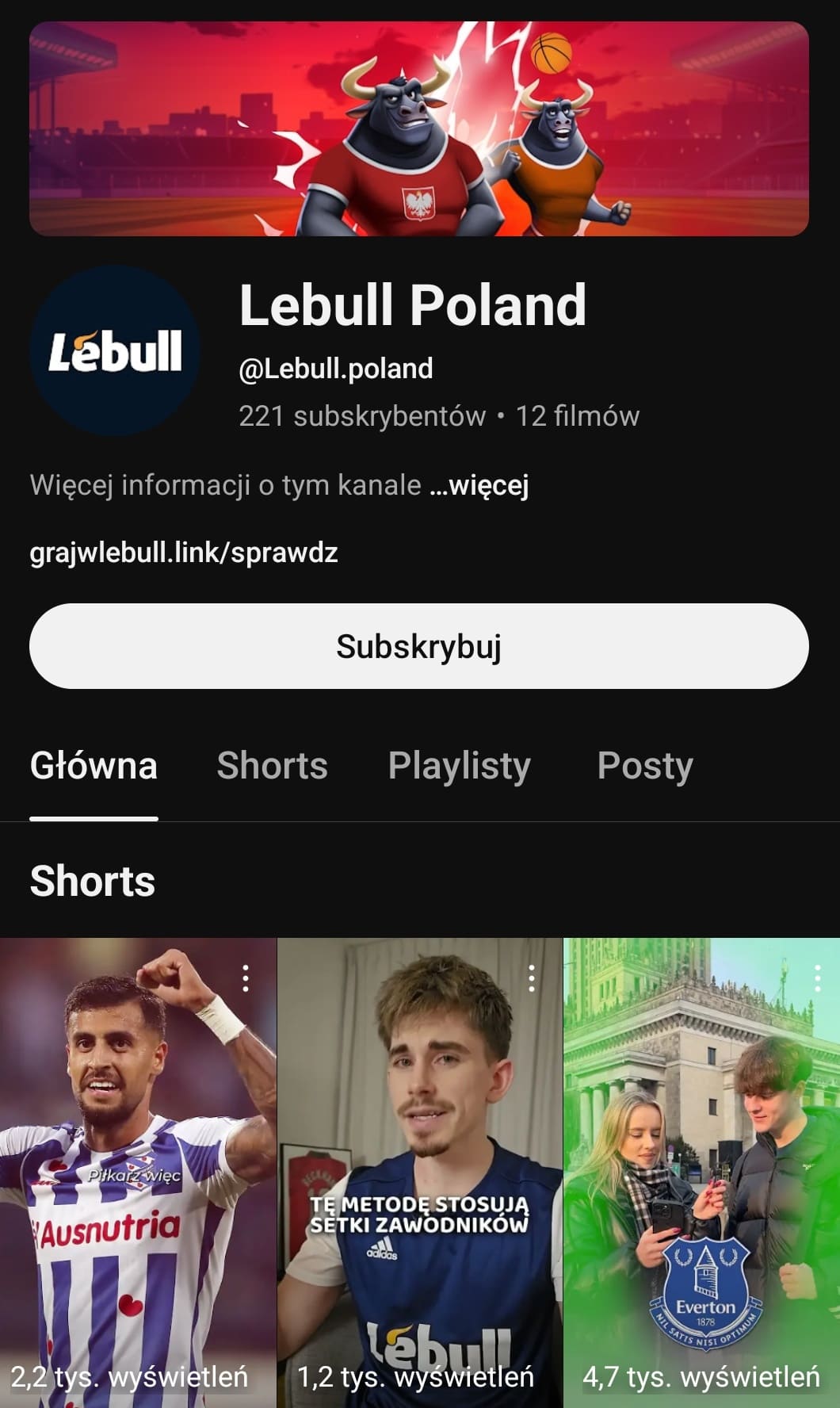Select the Główna tab

[94, 765]
